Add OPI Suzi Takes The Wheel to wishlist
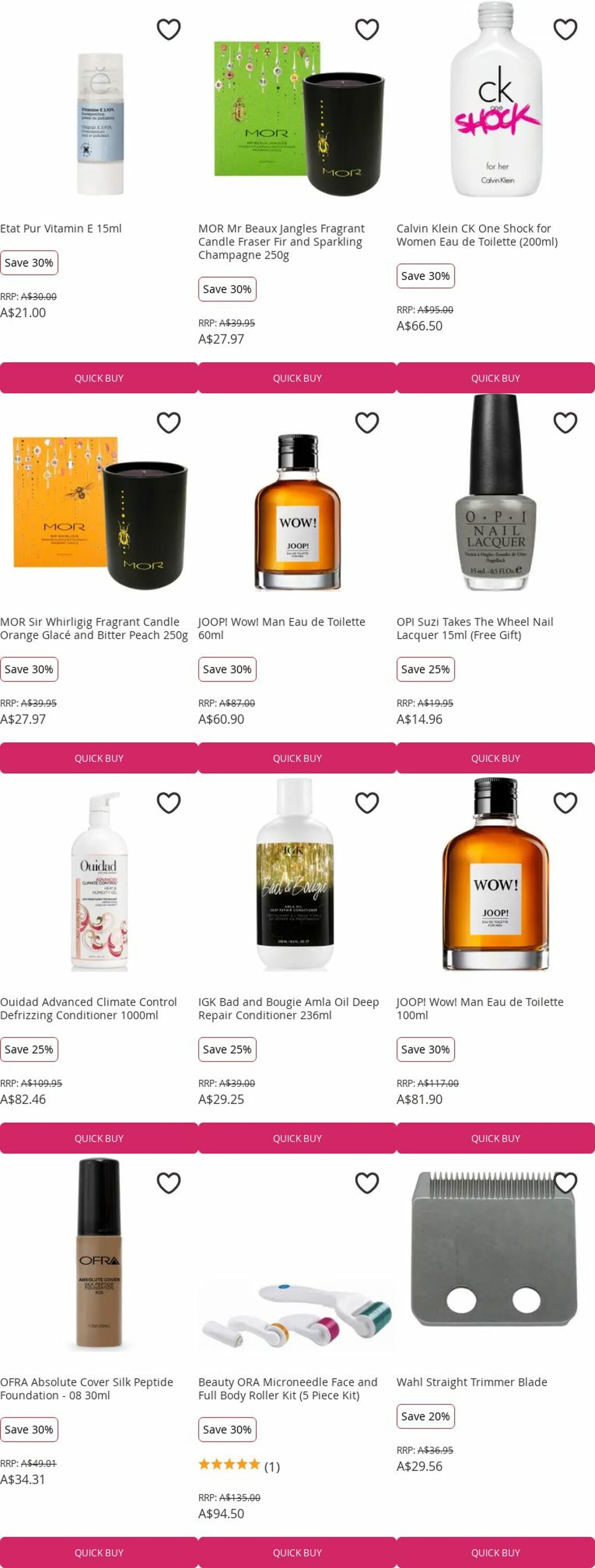The image size is (595, 1568). point(565,422)
